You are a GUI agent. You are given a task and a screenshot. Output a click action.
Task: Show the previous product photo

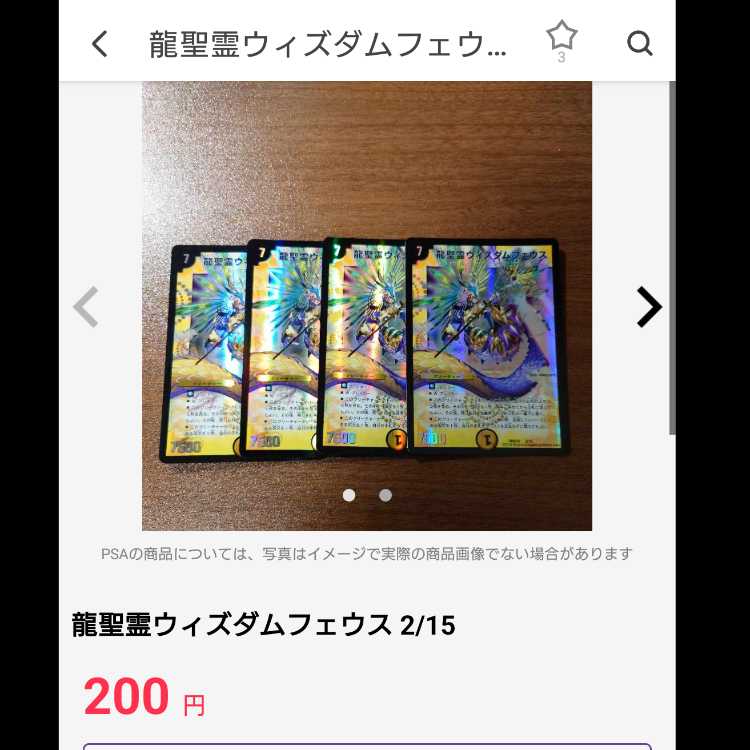86,307
